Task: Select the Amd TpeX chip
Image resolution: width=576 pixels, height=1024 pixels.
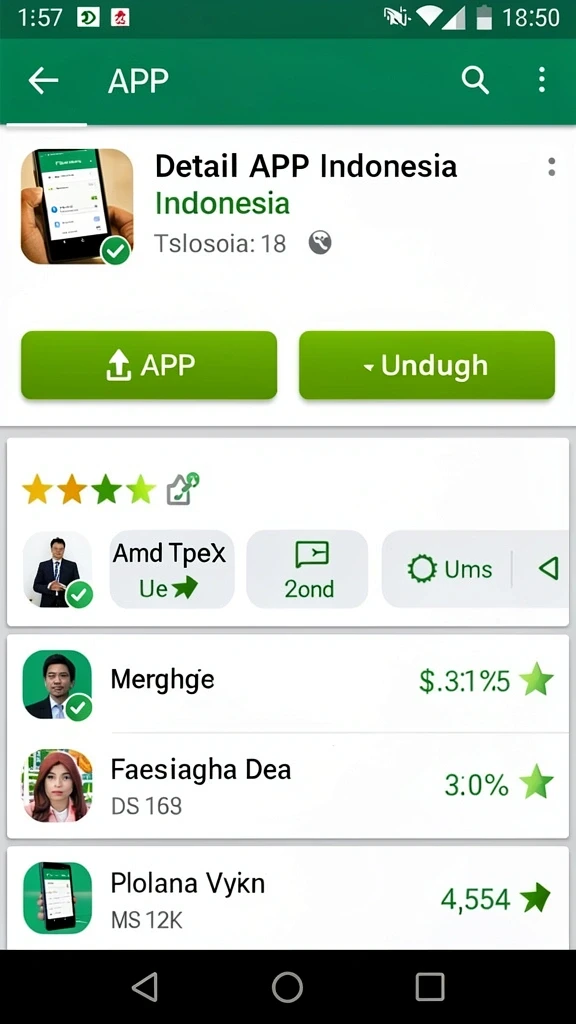Action: pyautogui.click(x=172, y=569)
